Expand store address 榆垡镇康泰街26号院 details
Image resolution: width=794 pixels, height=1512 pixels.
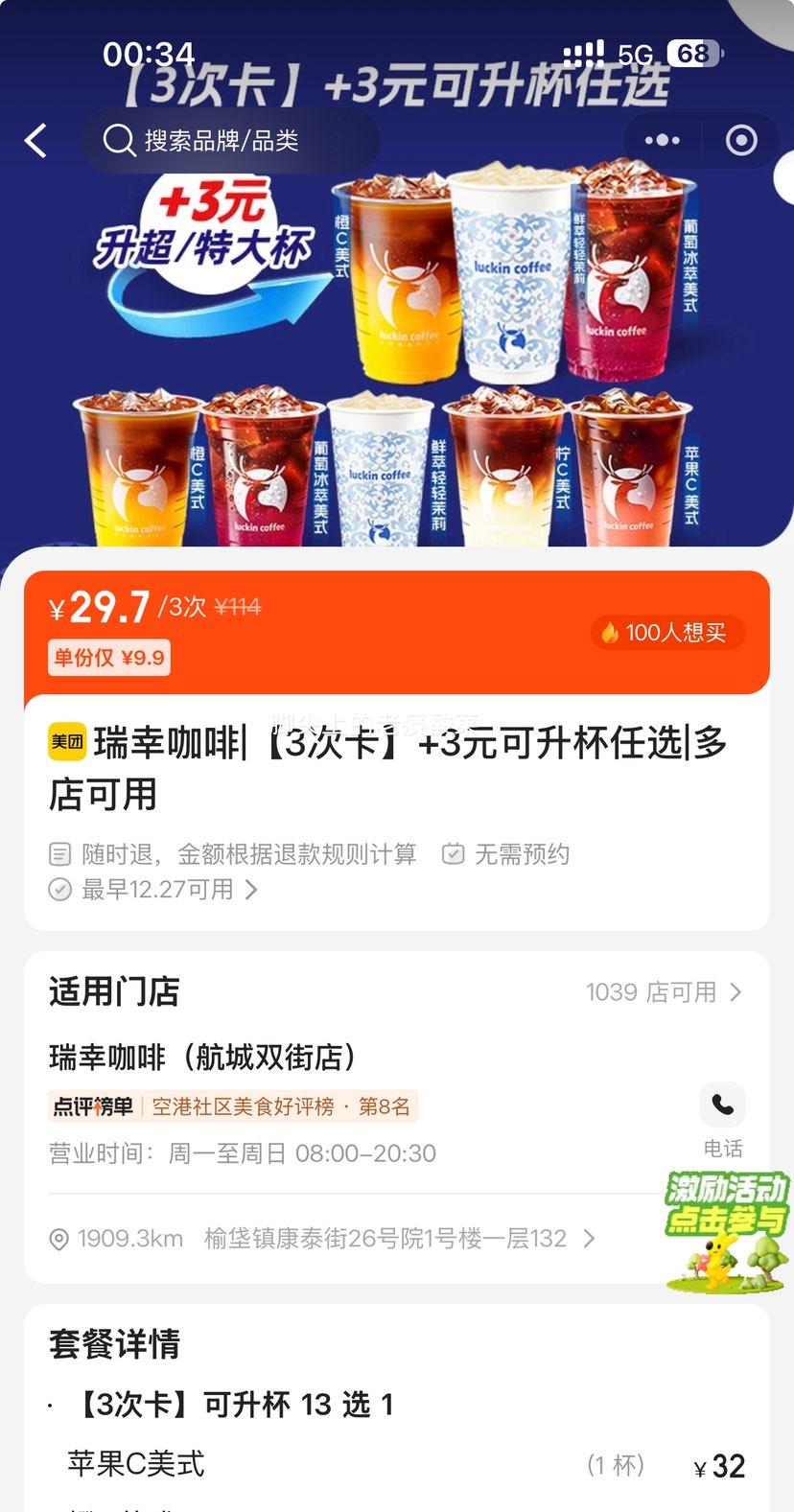590,1238
